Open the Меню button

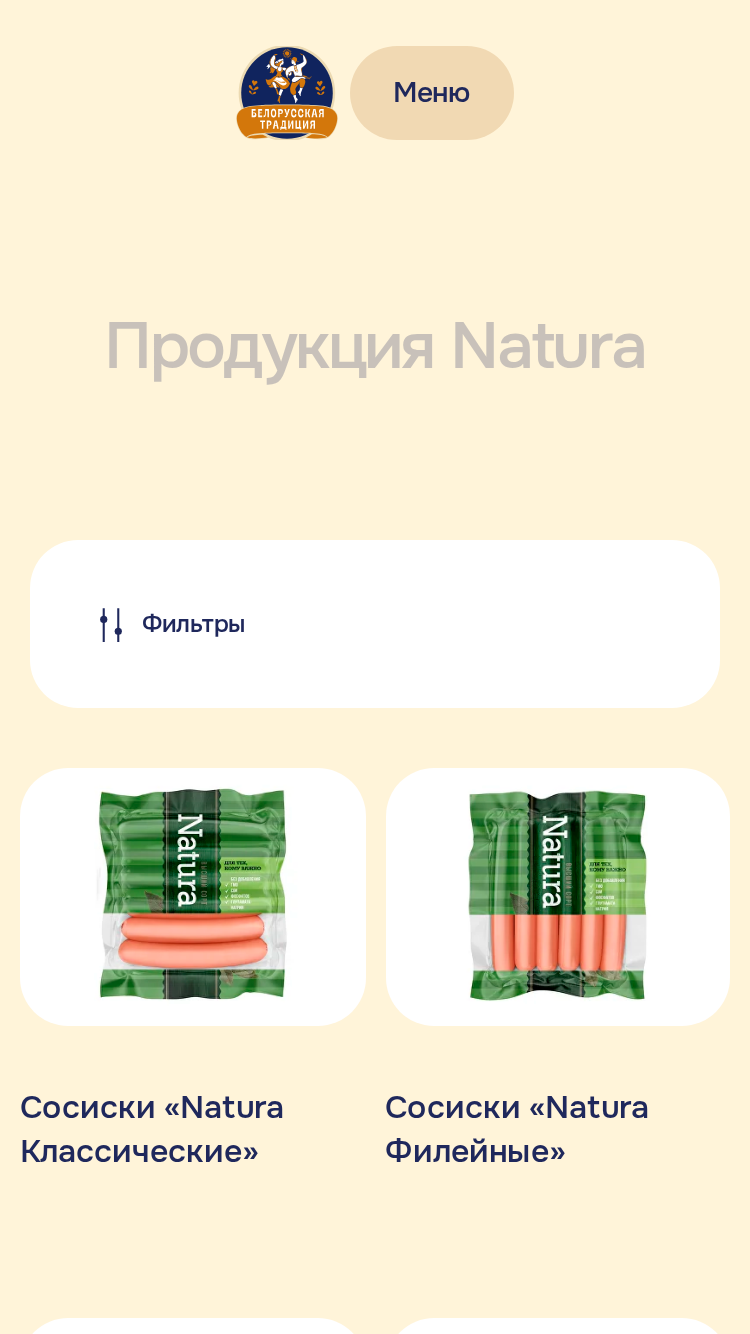pyautogui.click(x=431, y=93)
